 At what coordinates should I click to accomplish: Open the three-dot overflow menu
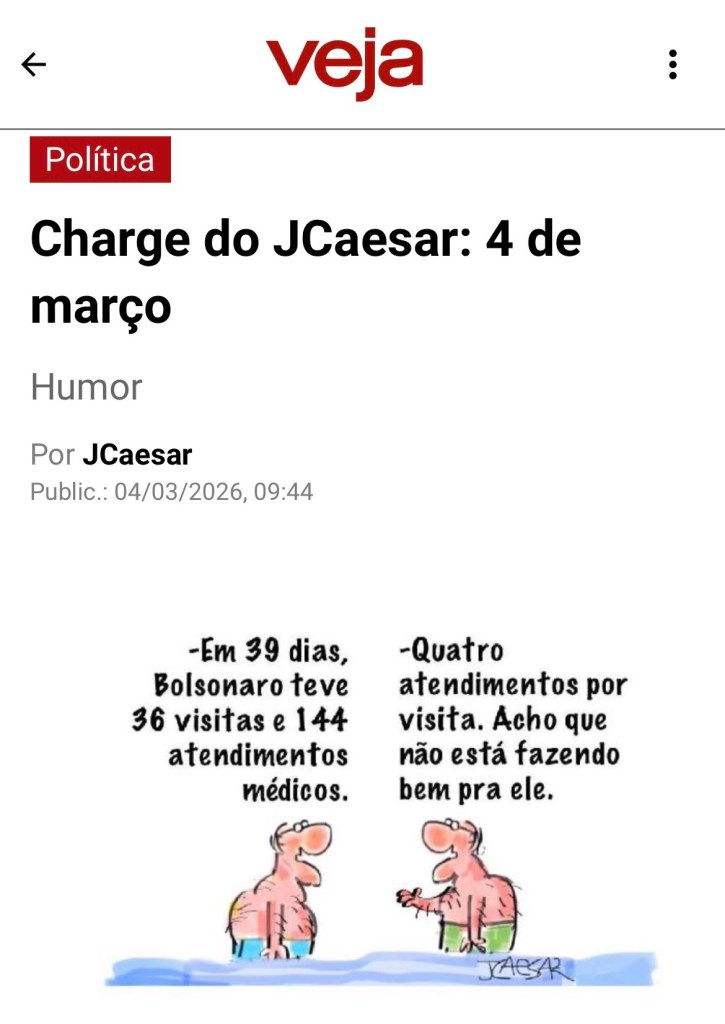click(x=673, y=65)
